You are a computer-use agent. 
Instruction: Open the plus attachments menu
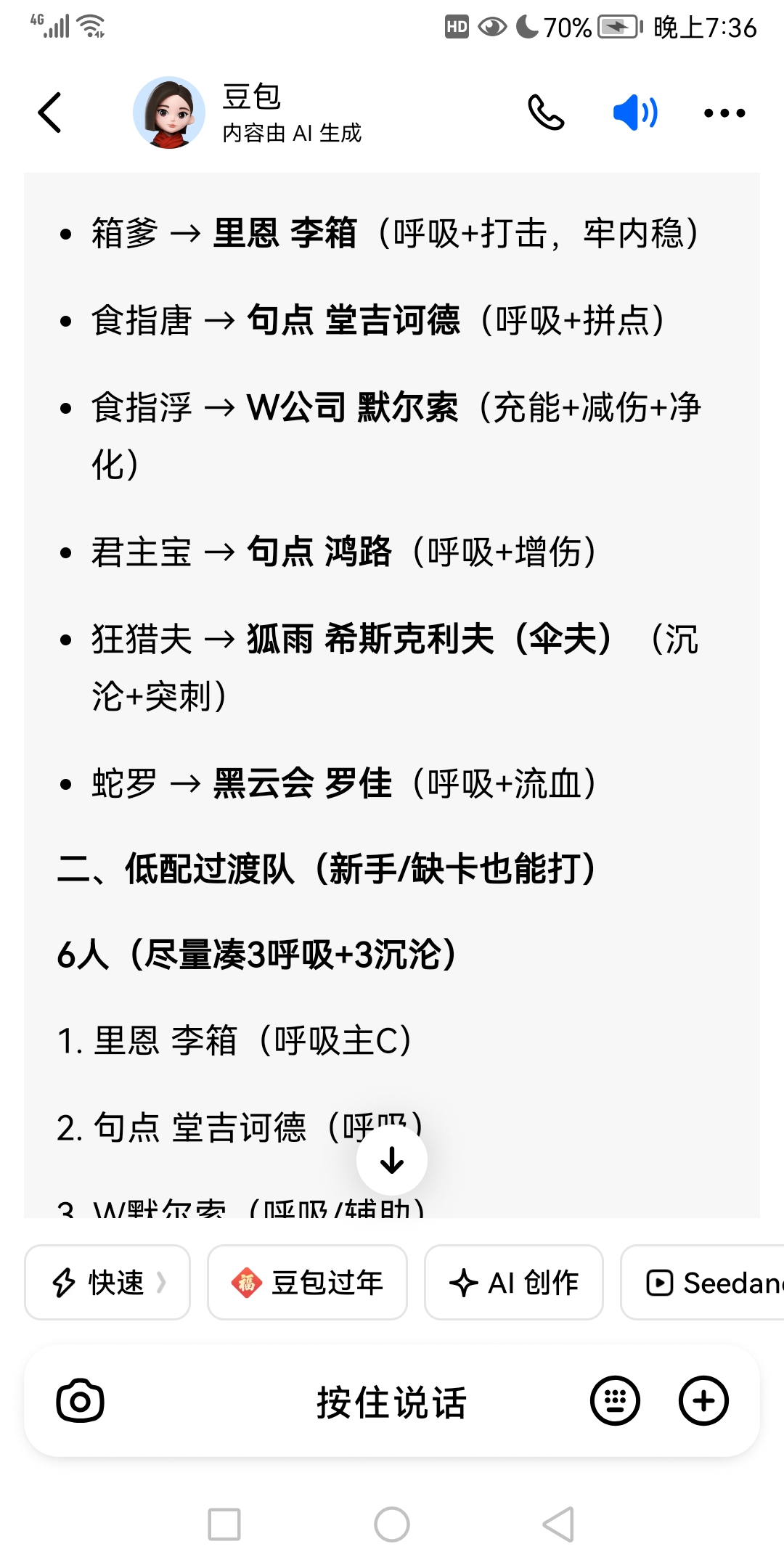pos(703,1401)
